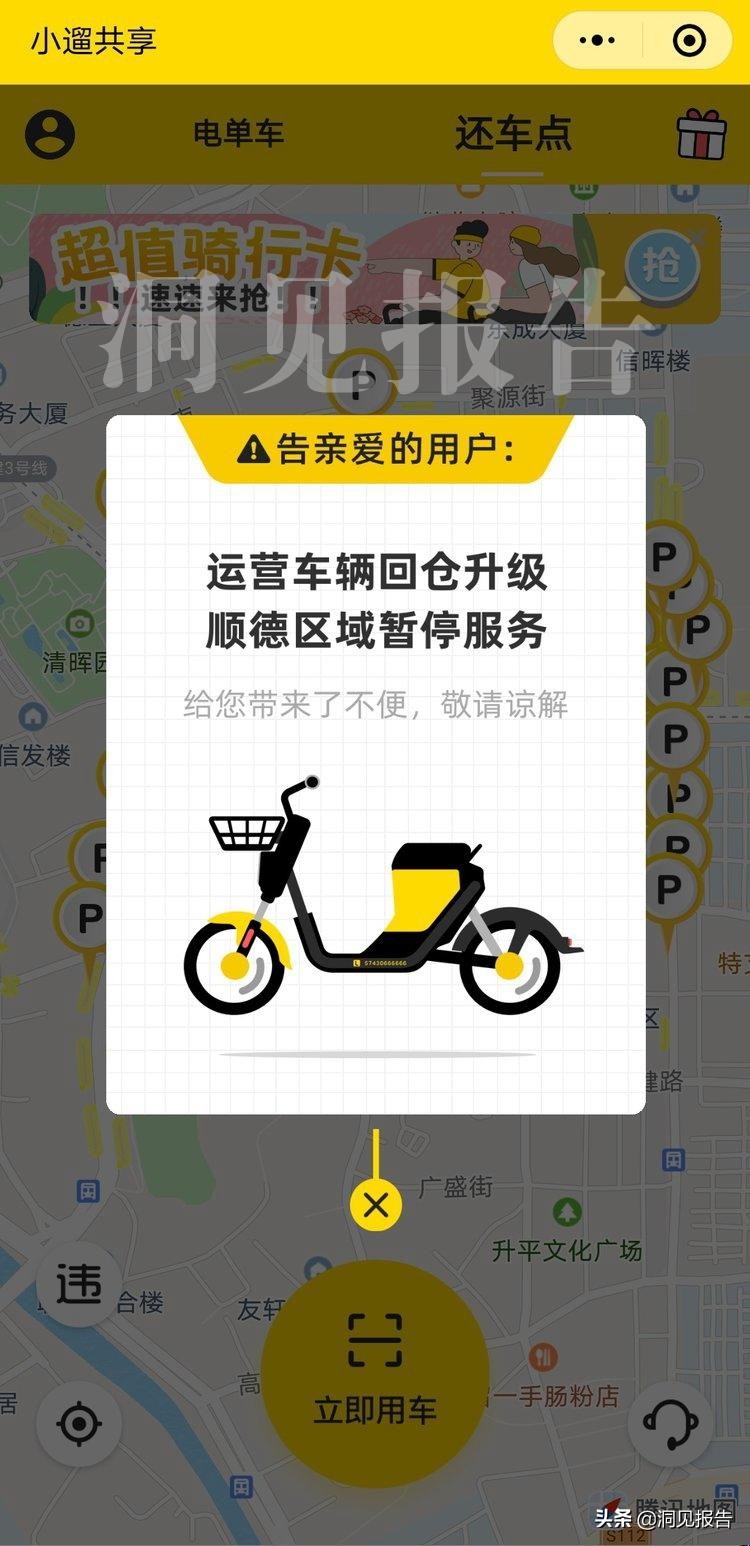Image resolution: width=750 pixels, height=1546 pixels.
Task: Tap the locate-me position icon
Action: click(78, 1425)
